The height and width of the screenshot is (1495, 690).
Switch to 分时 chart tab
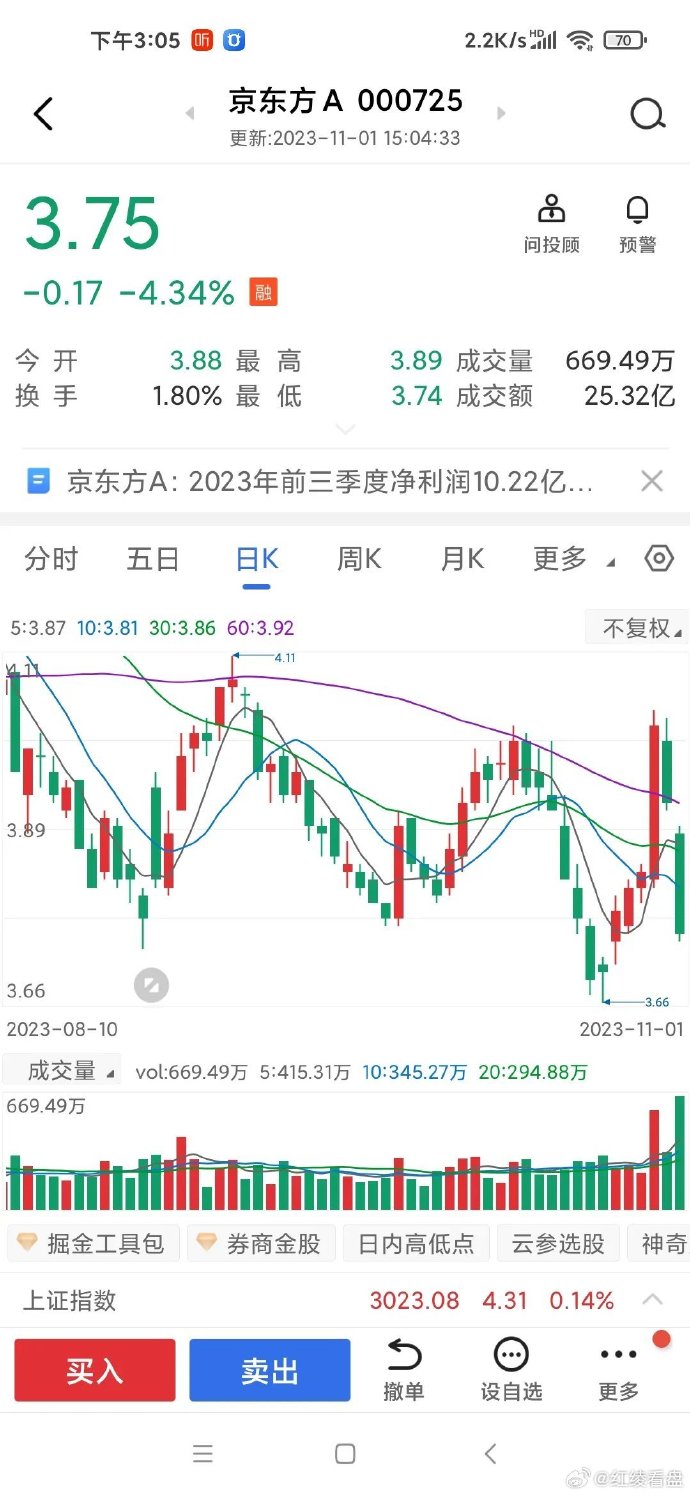51,559
